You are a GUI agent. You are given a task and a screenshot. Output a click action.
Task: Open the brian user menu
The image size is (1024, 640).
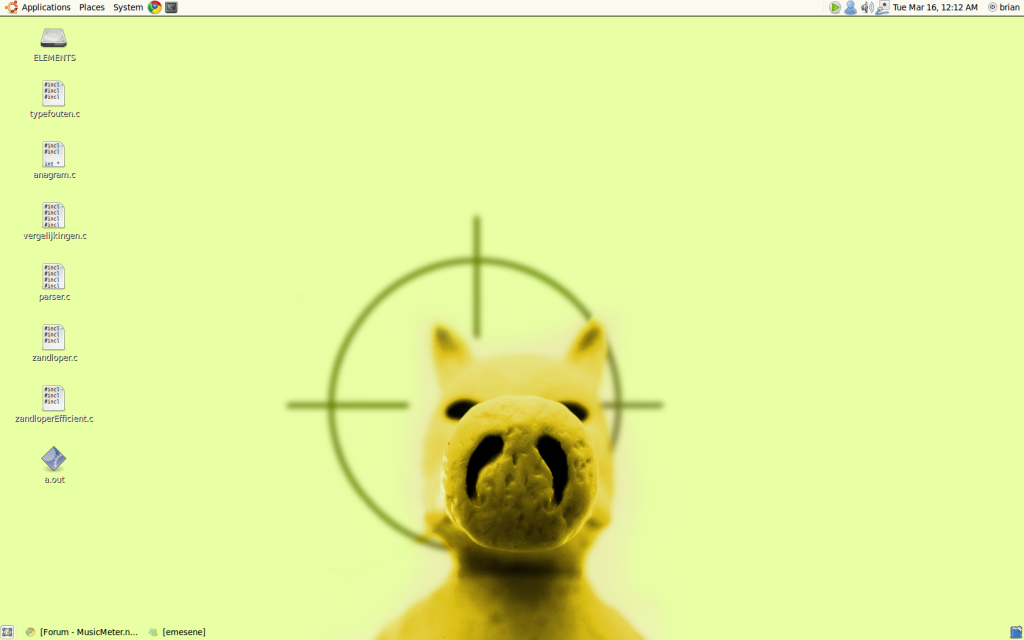1004,7
